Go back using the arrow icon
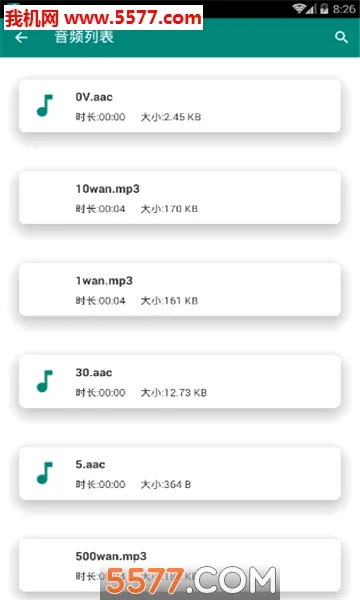 tap(21, 38)
